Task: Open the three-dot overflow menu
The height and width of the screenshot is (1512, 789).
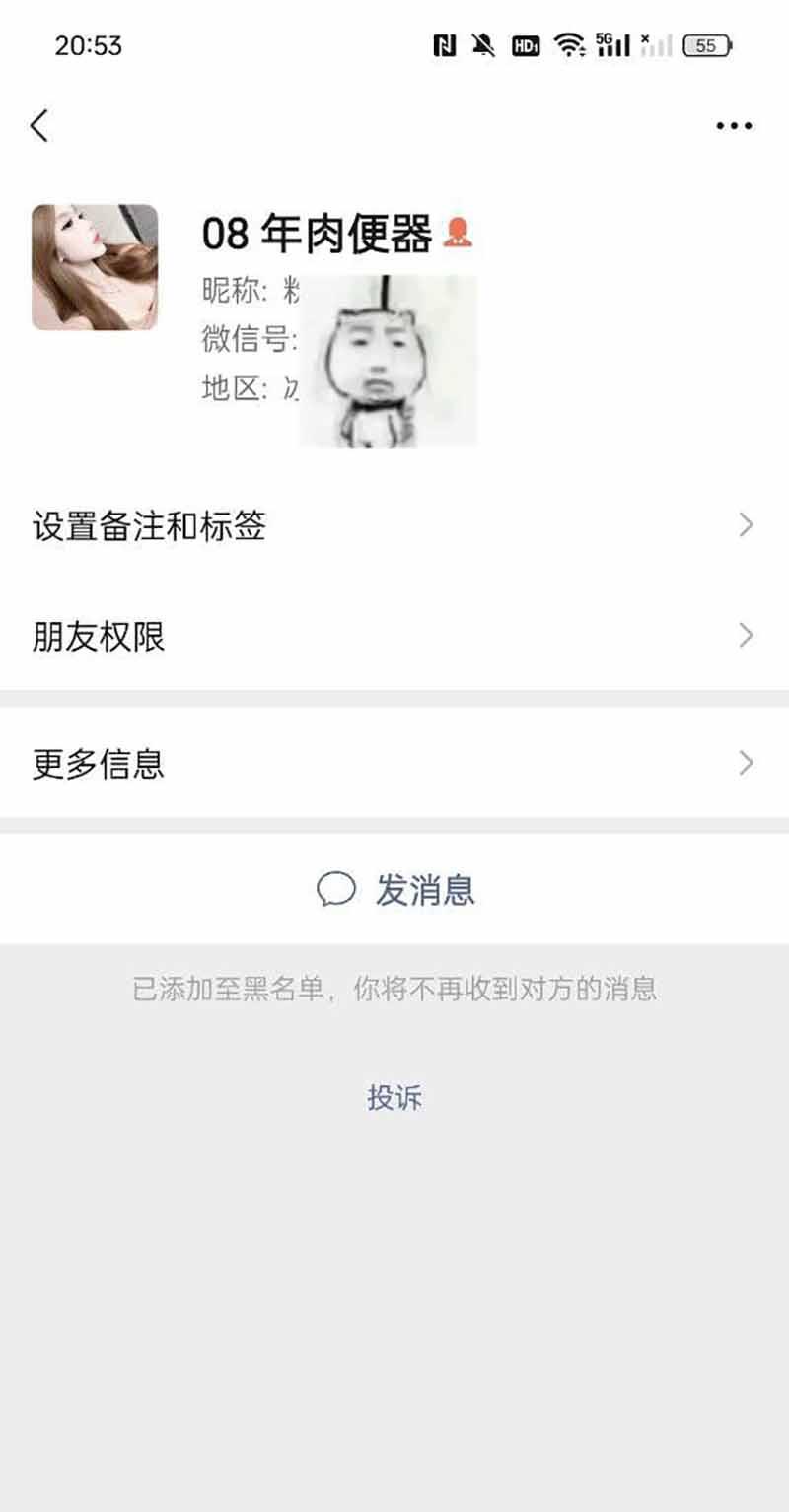Action: [x=734, y=126]
